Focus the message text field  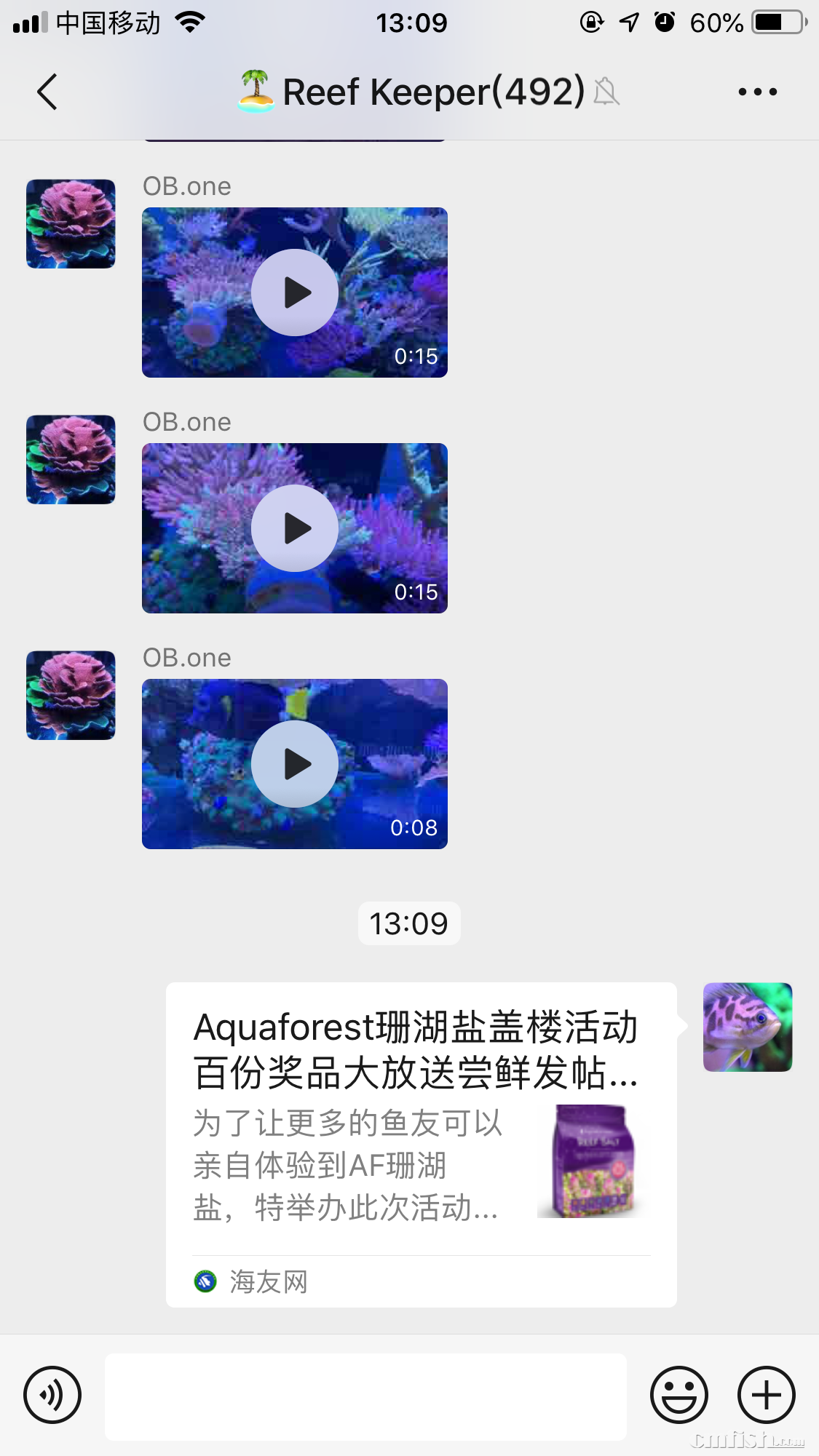[365, 1396]
